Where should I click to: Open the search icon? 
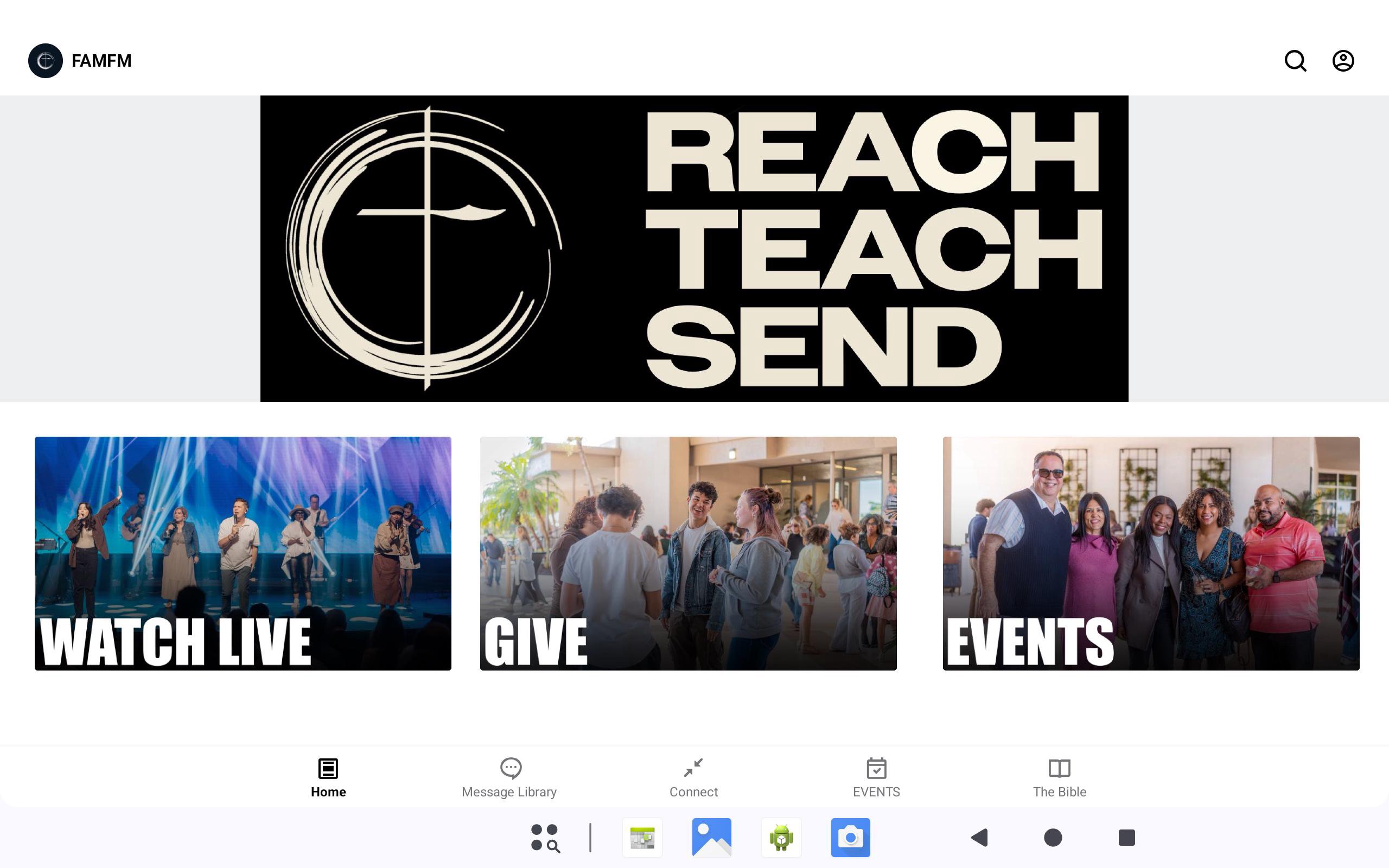coord(1295,60)
